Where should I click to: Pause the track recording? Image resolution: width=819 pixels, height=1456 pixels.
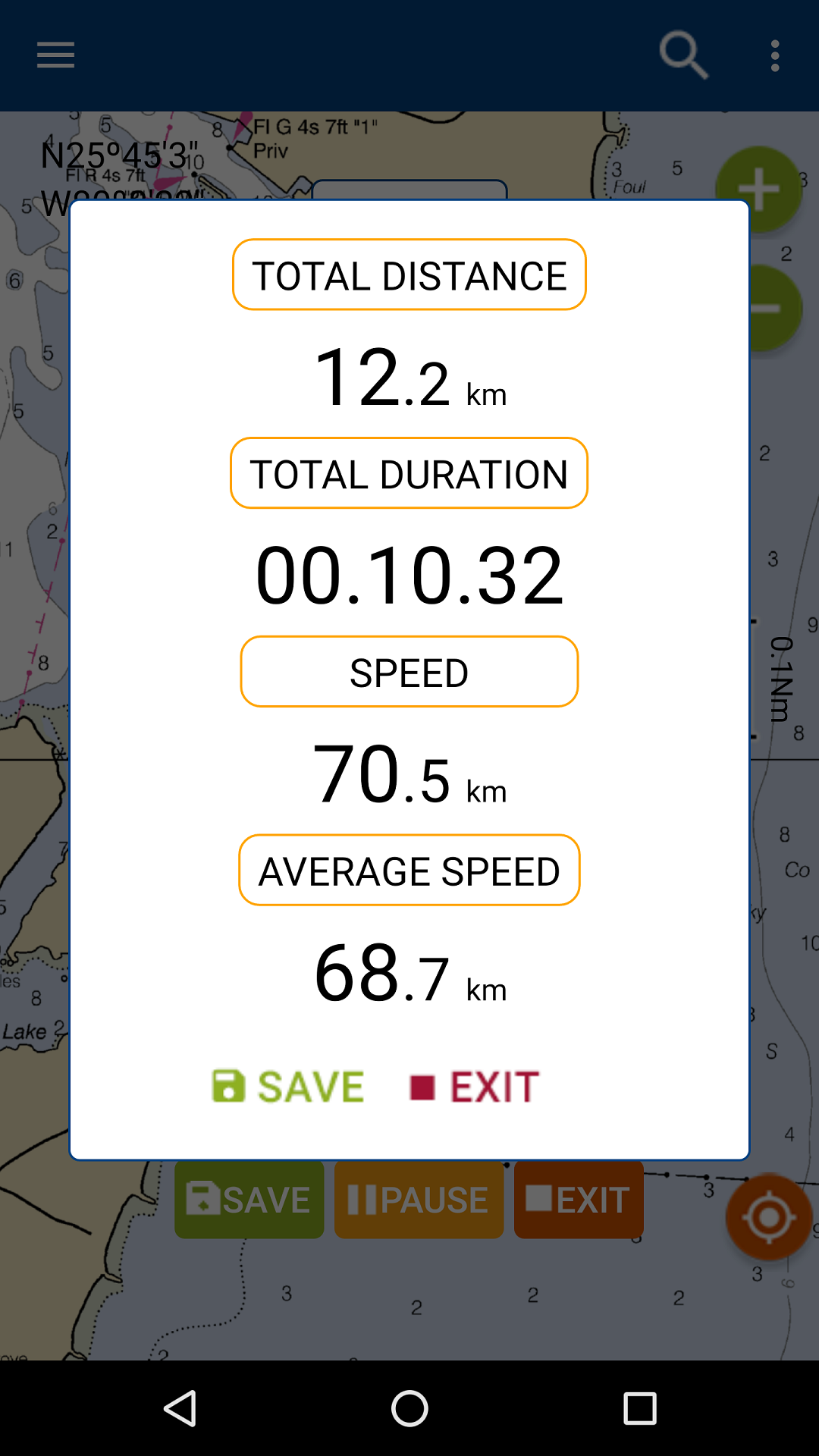tap(419, 1200)
